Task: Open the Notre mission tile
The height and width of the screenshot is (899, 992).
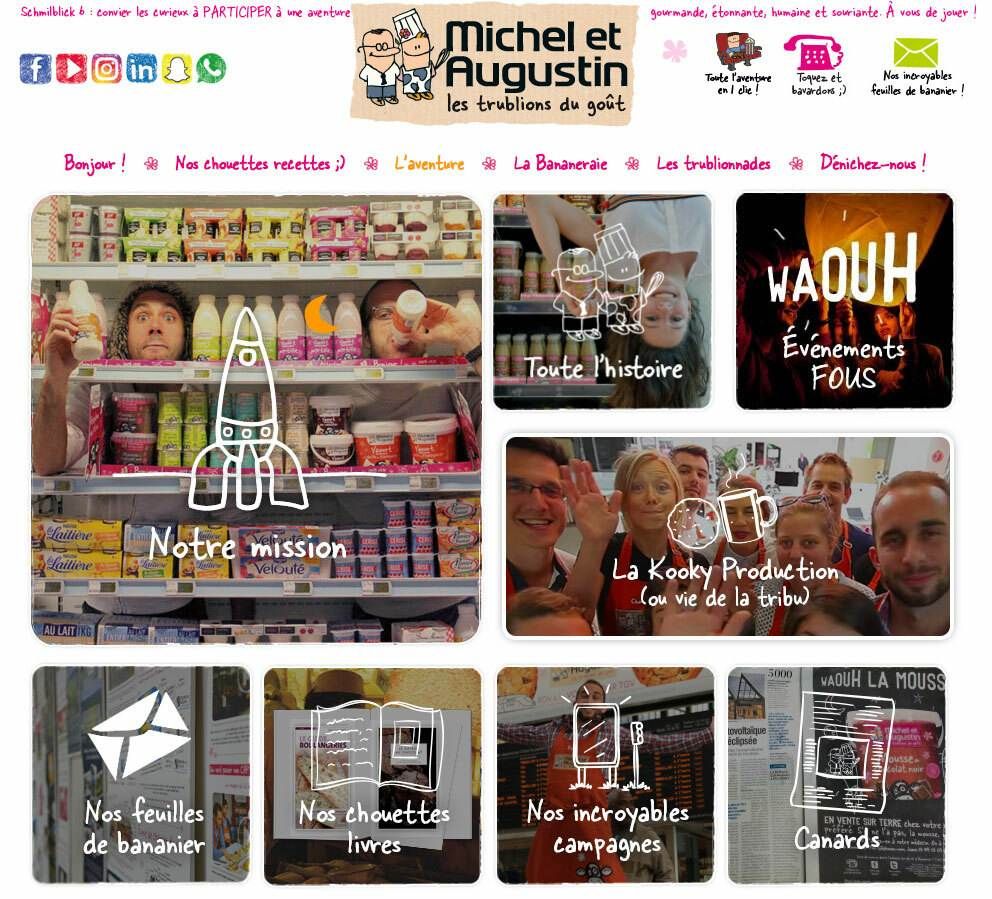Action: (x=256, y=418)
